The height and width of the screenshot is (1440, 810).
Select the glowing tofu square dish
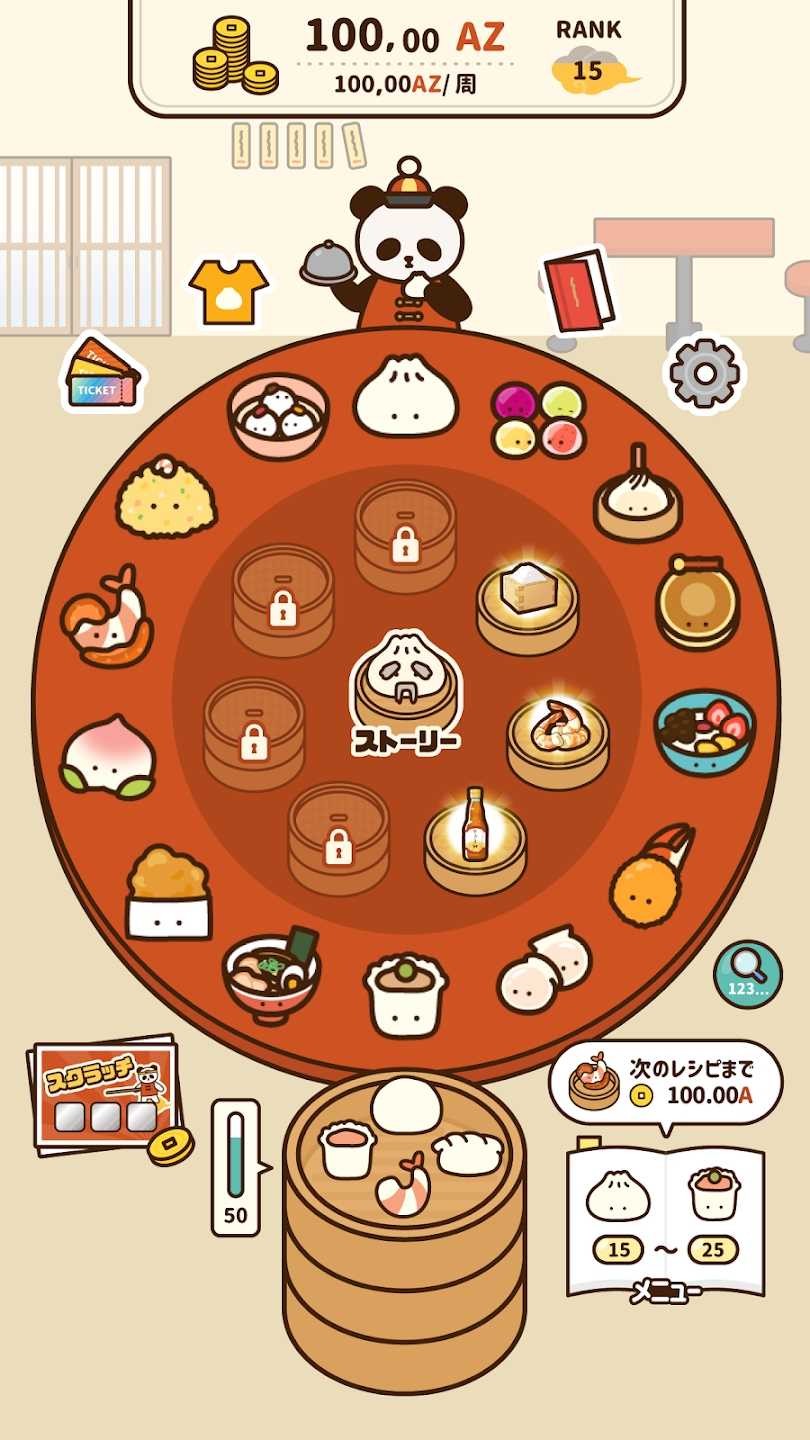(526, 600)
